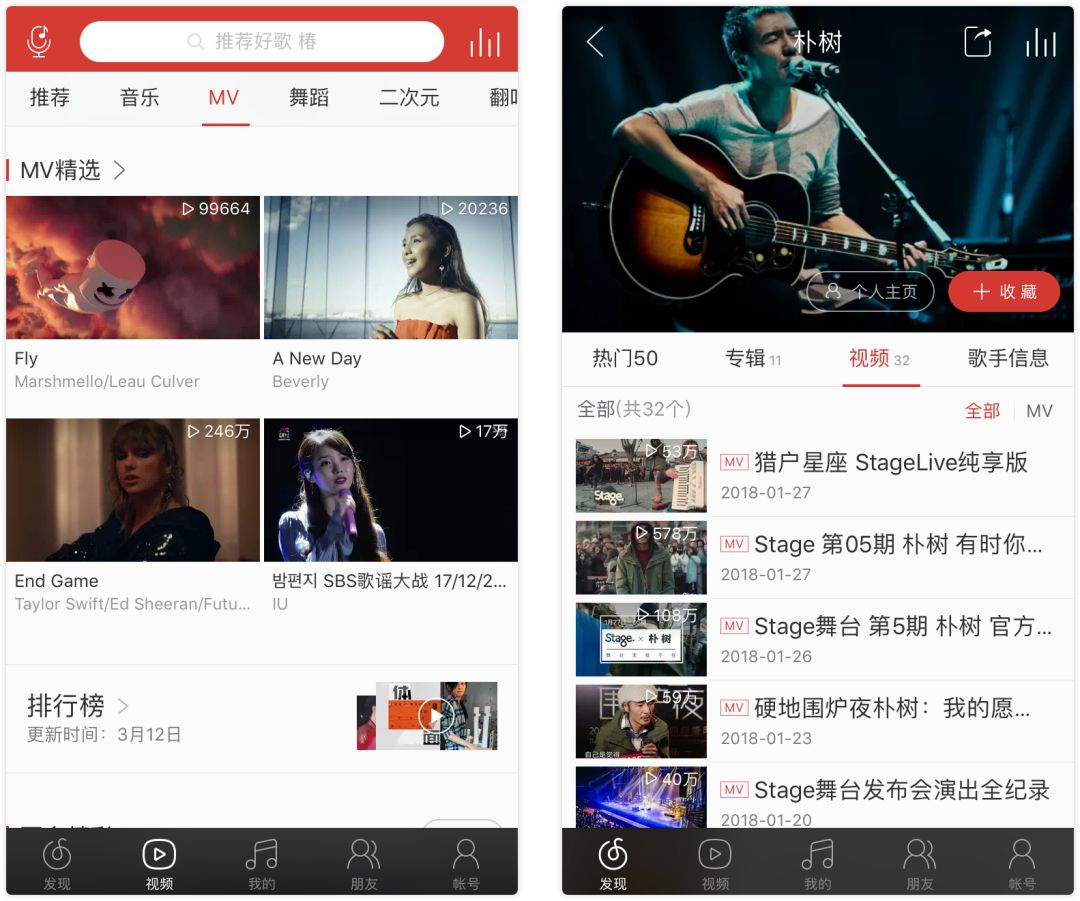1080x901 pixels.
Task: Open the 个人主页 profile button
Action: point(870,292)
